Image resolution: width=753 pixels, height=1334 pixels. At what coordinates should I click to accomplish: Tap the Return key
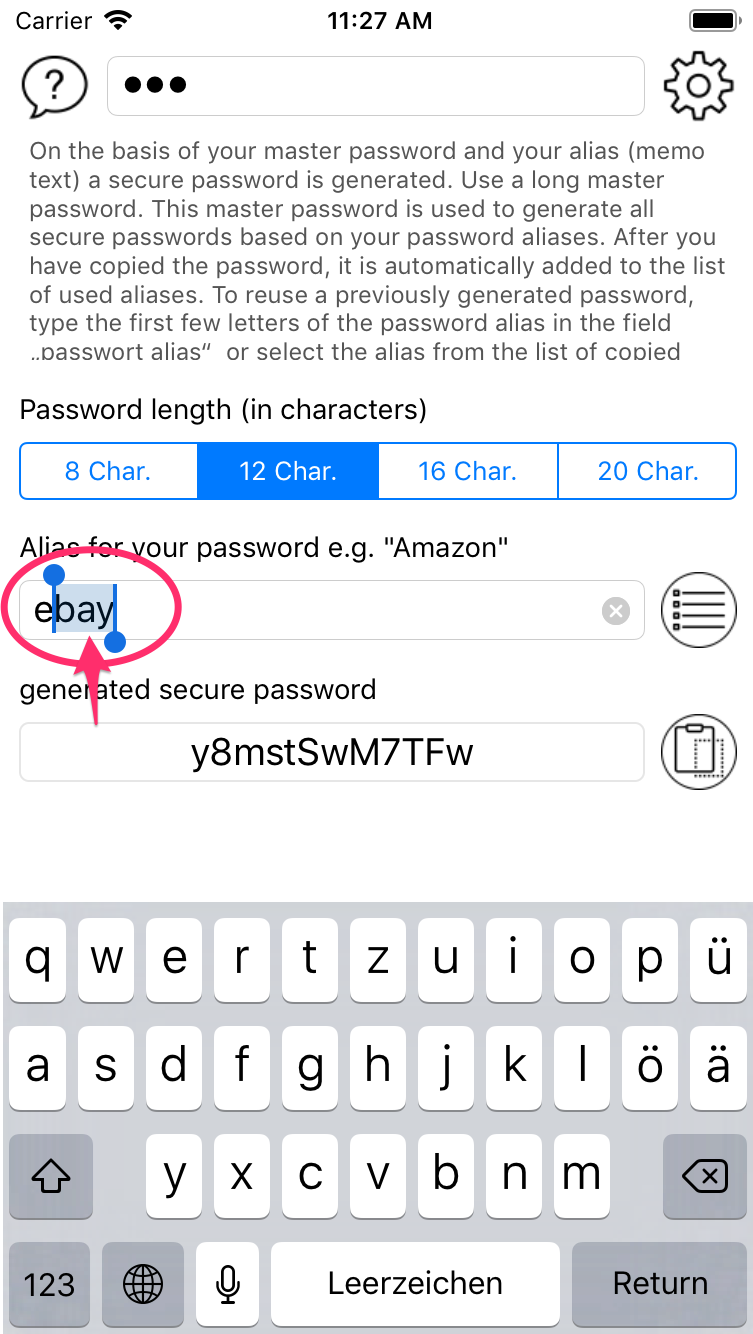(x=660, y=1283)
